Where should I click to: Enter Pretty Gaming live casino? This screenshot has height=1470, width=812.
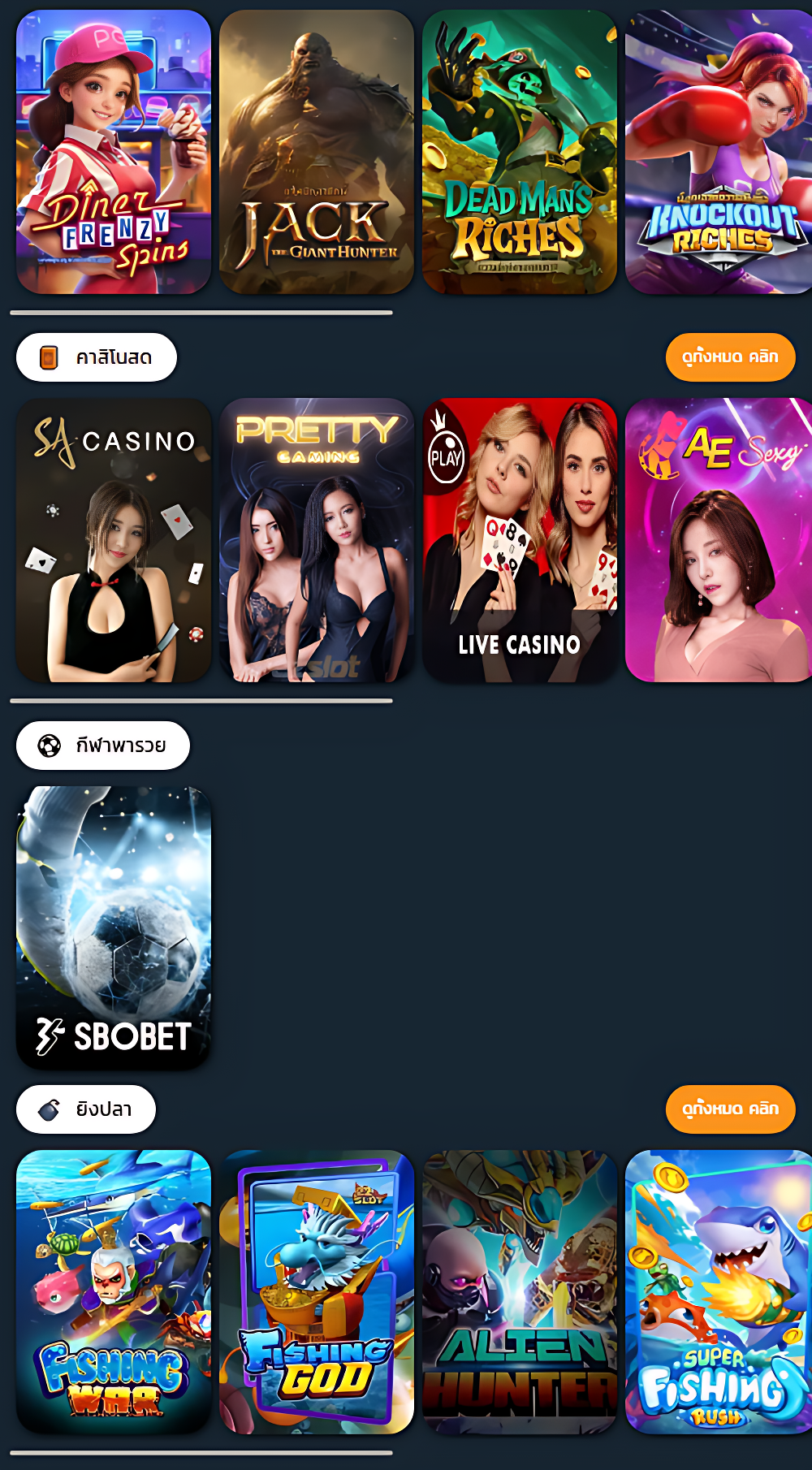pos(317,540)
